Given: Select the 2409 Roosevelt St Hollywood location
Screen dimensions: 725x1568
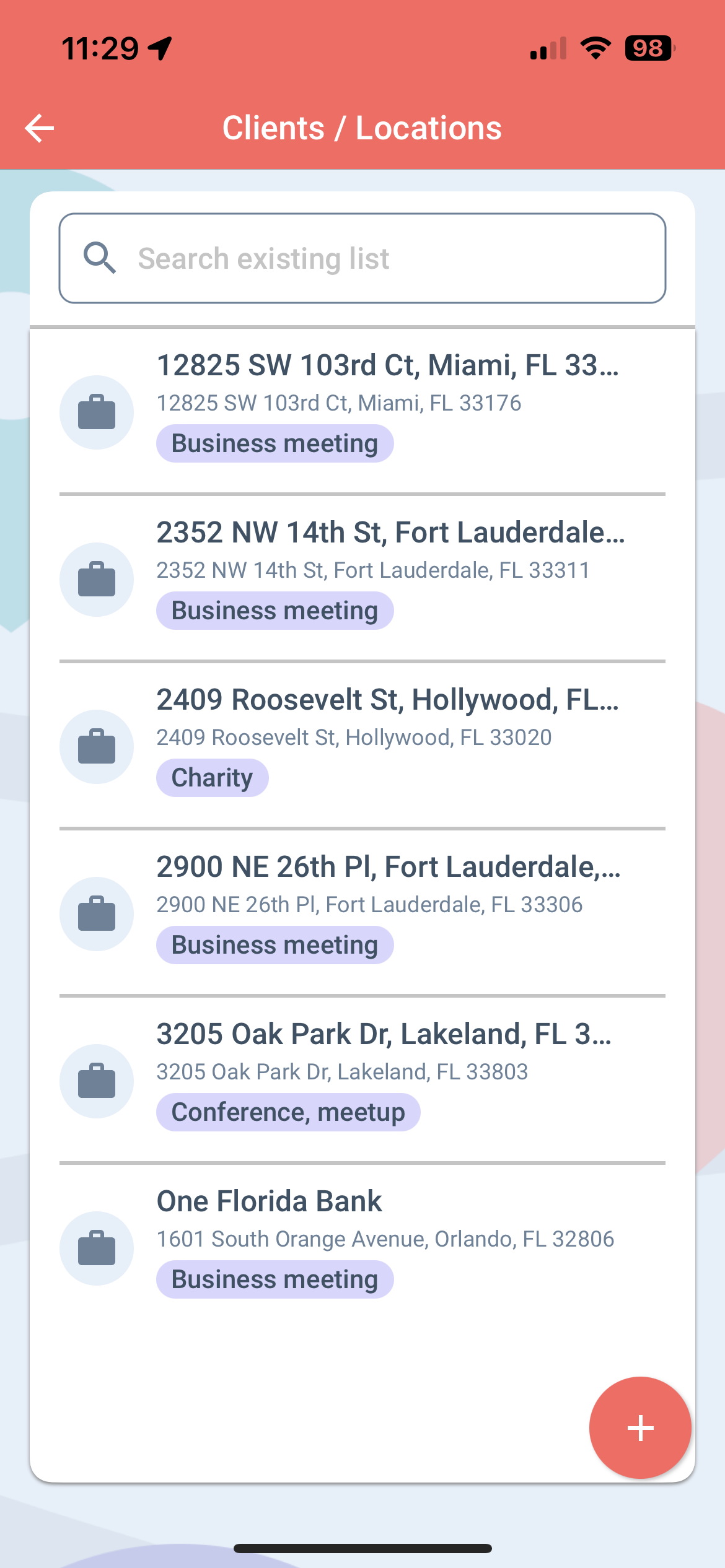Looking at the screenshot, I should (362, 746).
